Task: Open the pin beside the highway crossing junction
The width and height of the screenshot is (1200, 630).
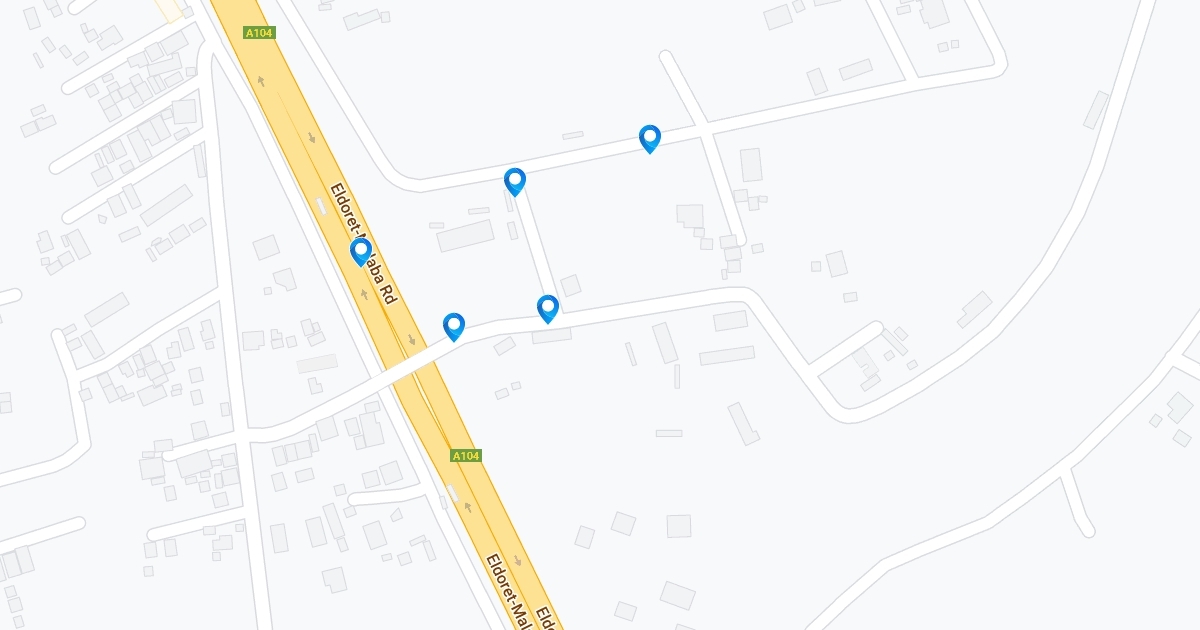Action: 454,325
